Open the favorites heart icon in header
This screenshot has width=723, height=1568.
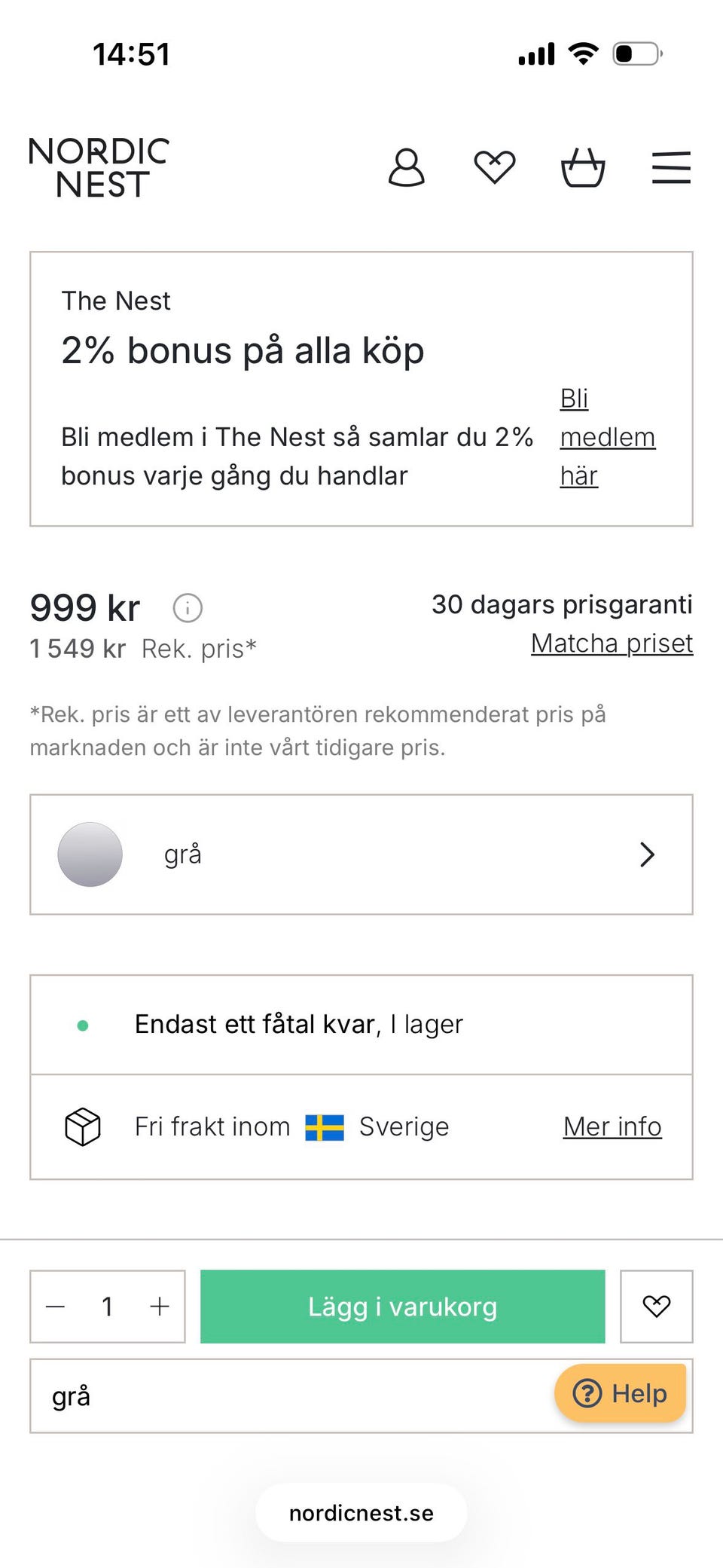pos(495,167)
